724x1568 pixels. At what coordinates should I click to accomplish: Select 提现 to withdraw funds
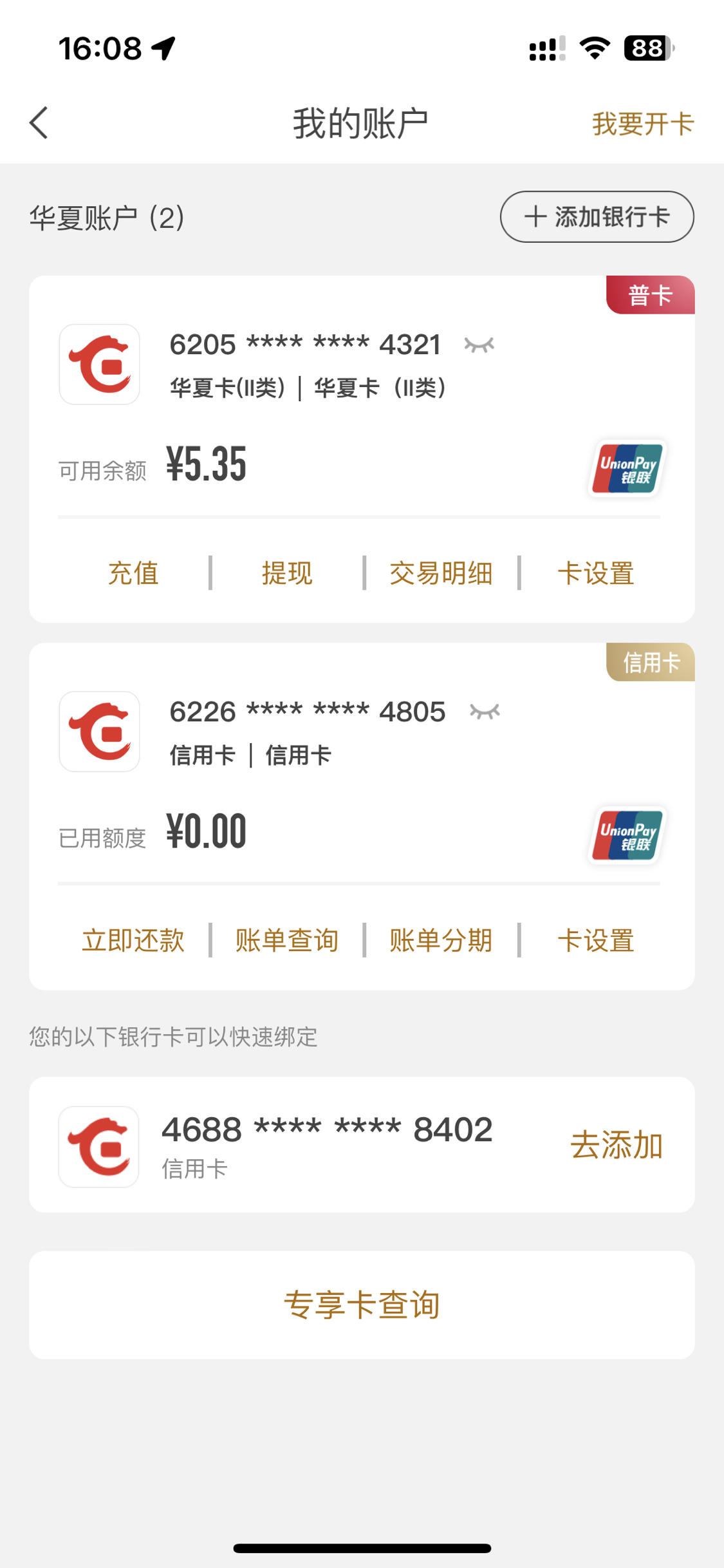287,573
